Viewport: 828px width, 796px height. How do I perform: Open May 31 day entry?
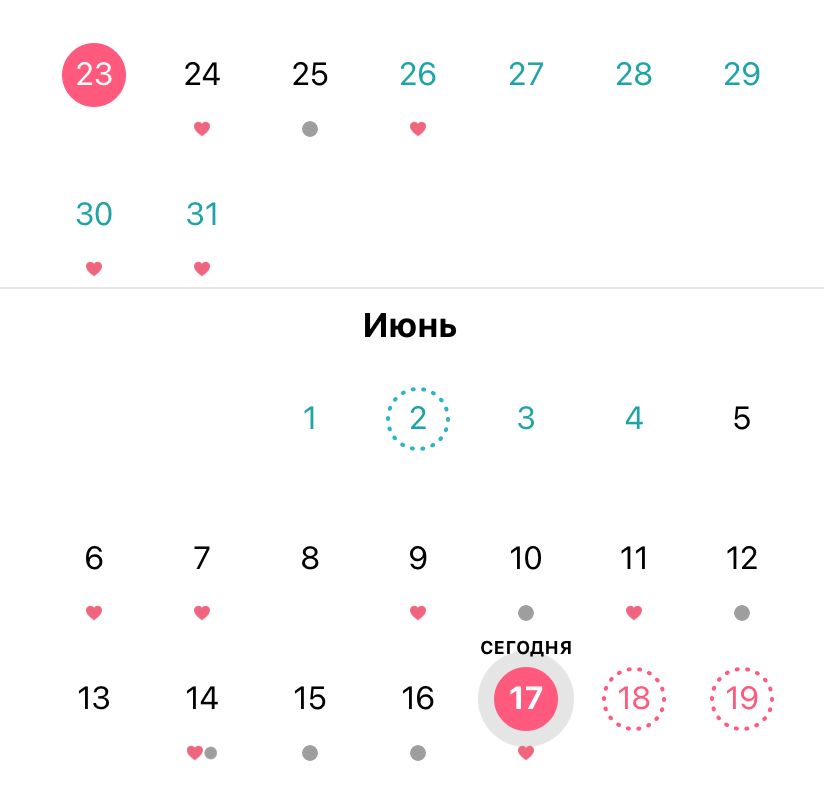(202, 214)
